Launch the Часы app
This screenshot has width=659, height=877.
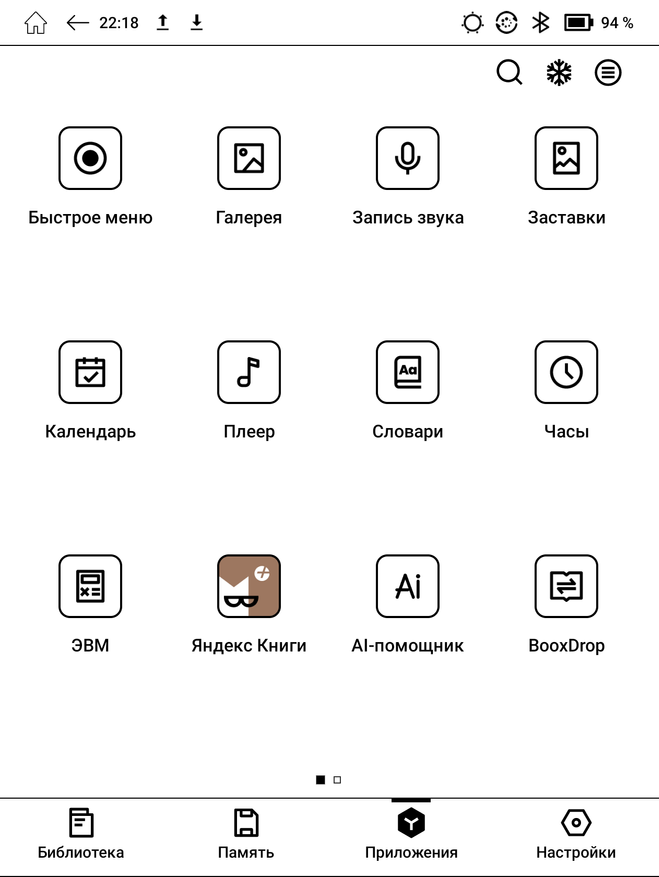[566, 372]
